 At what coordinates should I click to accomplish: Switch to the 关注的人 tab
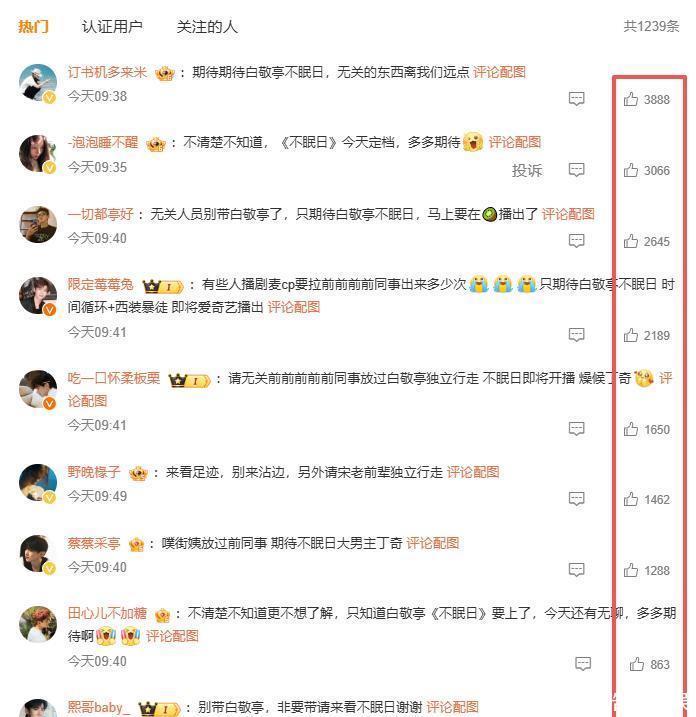point(207,27)
